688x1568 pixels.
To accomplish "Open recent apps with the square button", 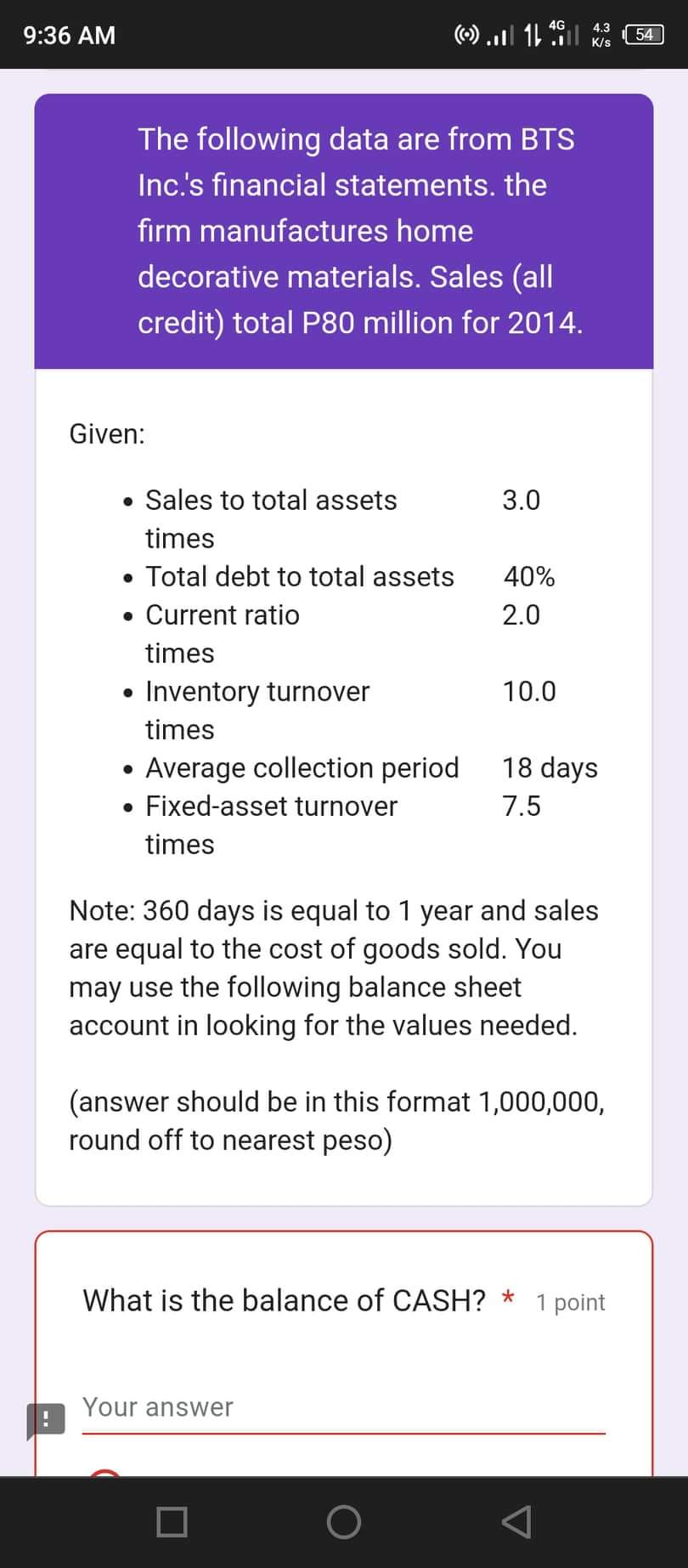I will tap(172, 1522).
